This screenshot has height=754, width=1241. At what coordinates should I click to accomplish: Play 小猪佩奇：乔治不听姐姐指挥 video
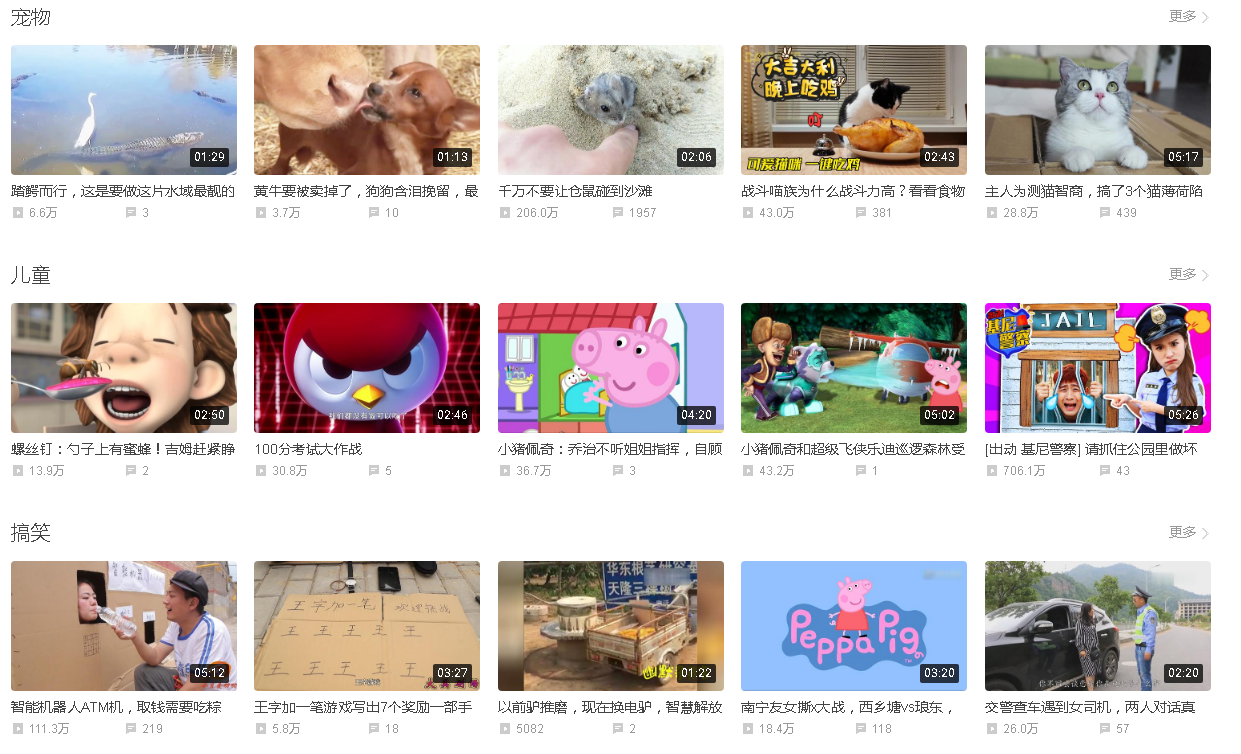(x=611, y=368)
